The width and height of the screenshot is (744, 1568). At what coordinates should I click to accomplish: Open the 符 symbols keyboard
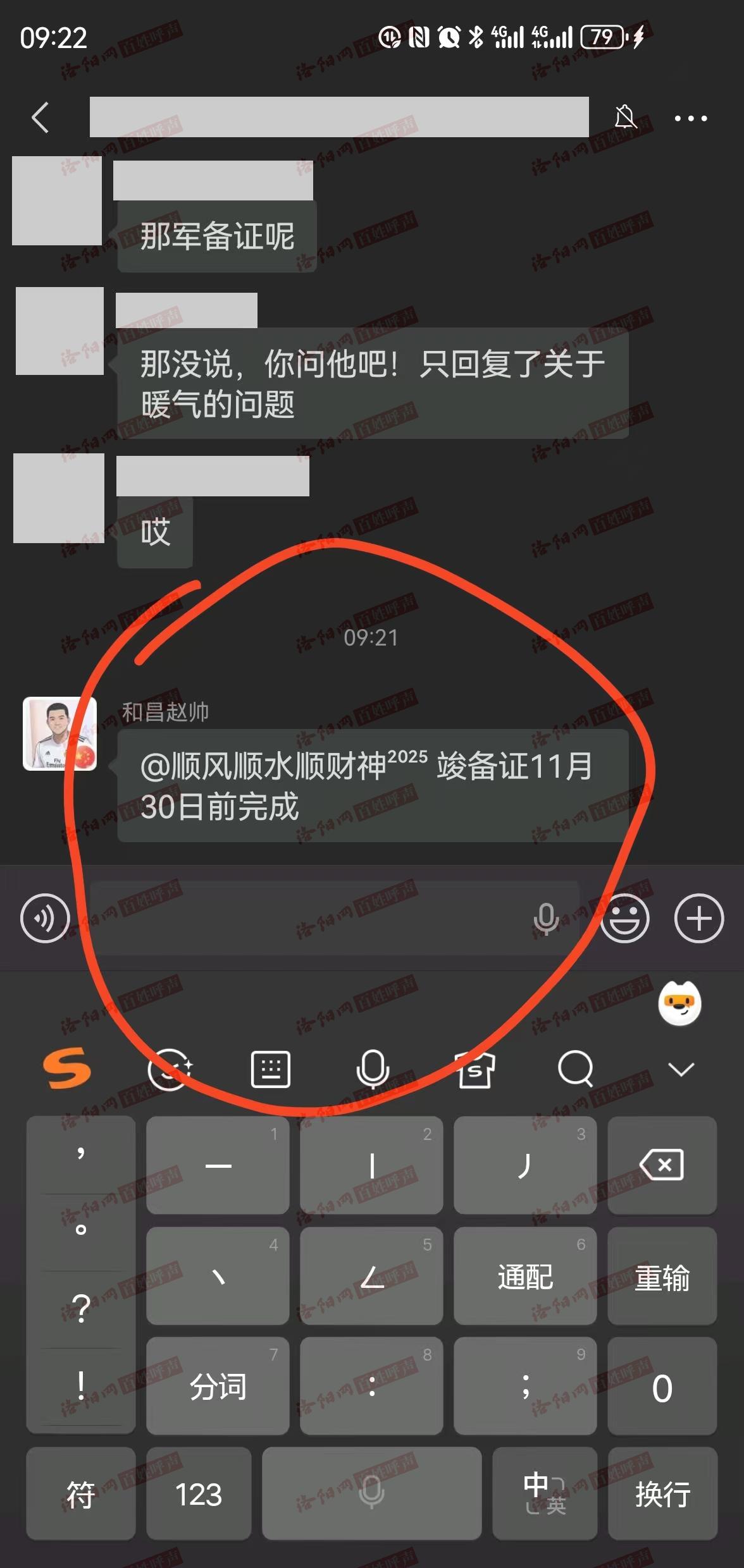click(80, 1494)
